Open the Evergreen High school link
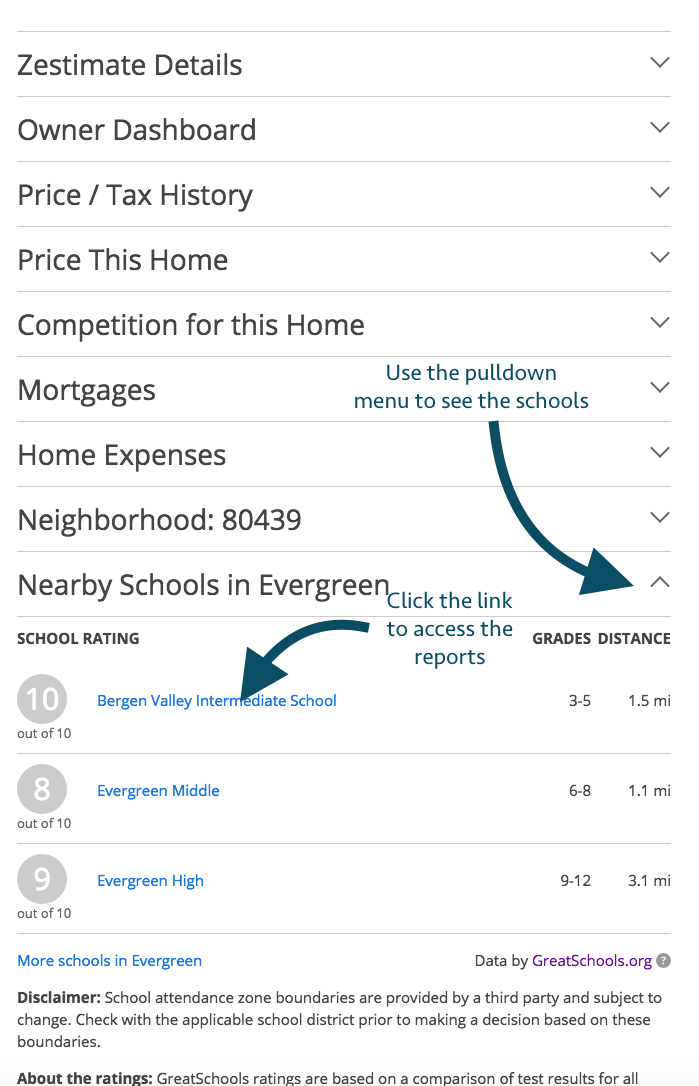This screenshot has width=699, height=1086. [150, 881]
